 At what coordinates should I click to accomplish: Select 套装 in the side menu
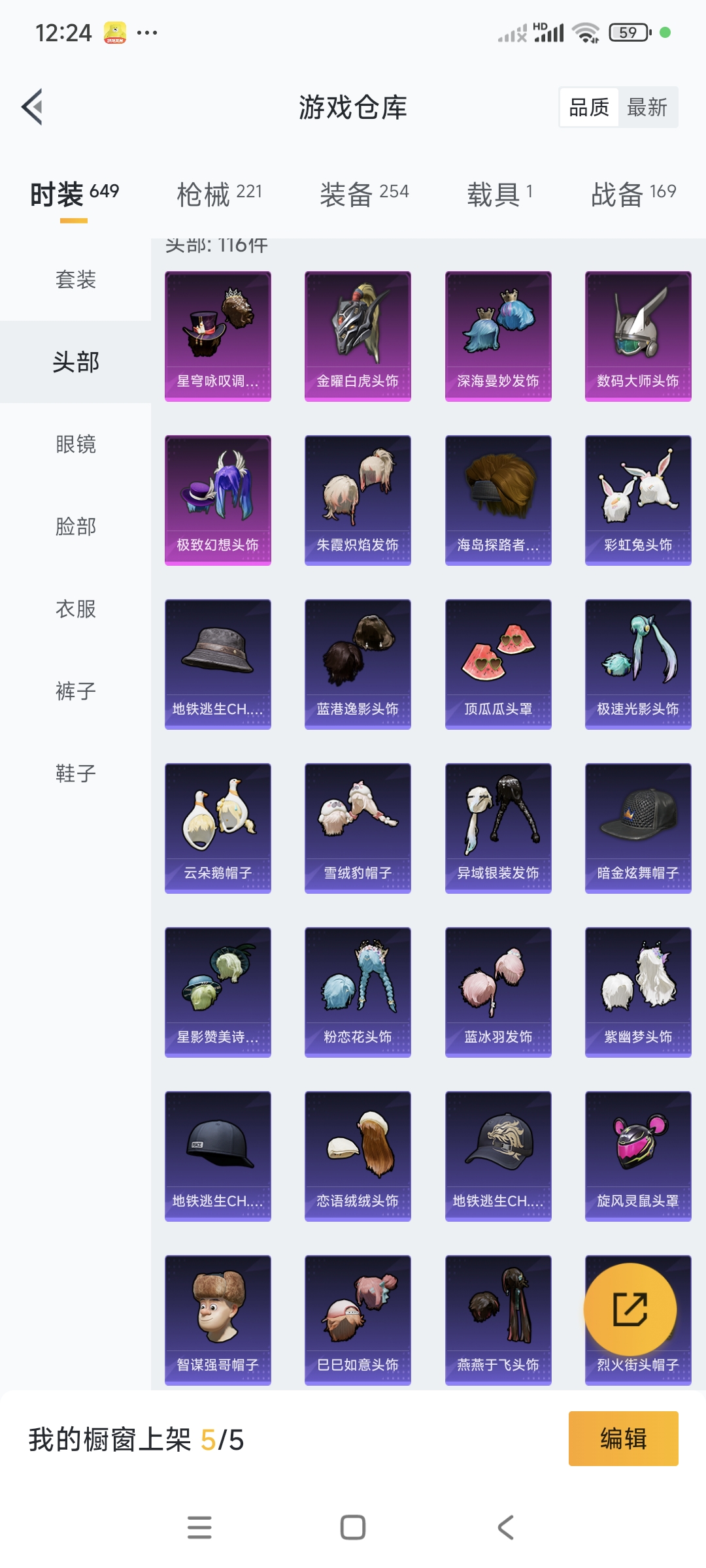[x=76, y=280]
